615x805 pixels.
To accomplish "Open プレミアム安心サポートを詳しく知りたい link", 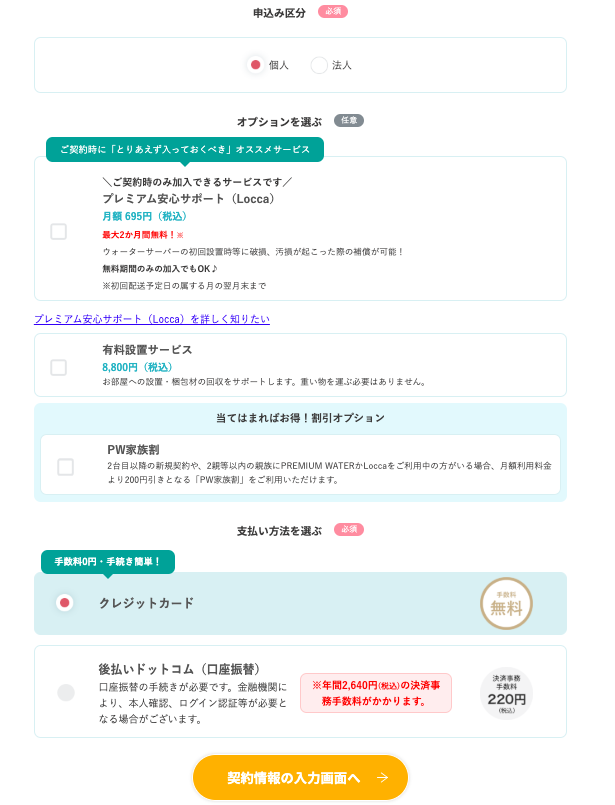I will tap(152, 319).
